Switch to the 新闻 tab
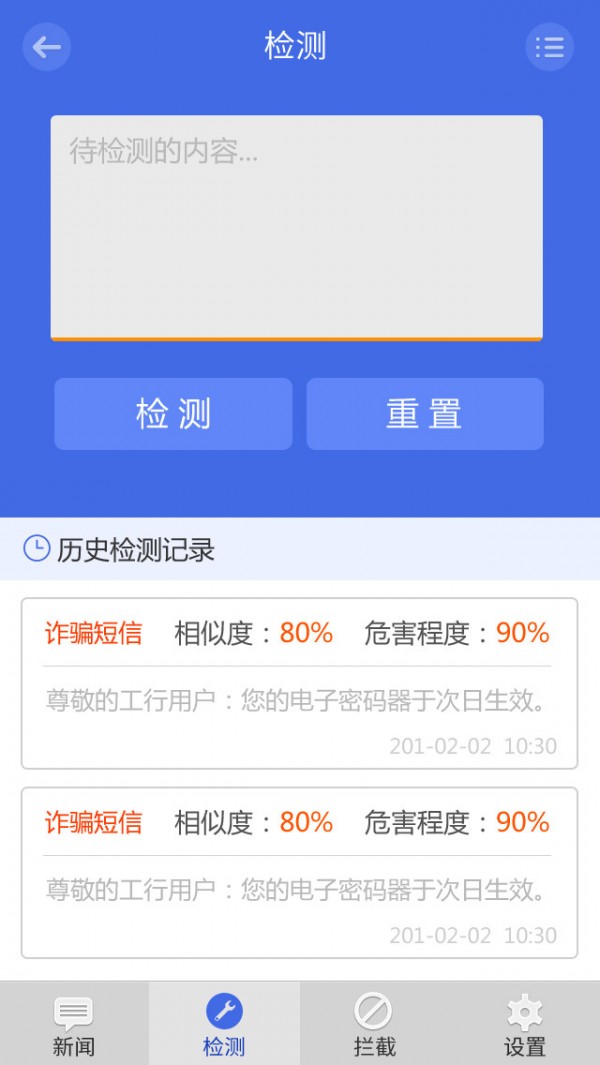Image resolution: width=600 pixels, height=1065 pixels. 74,1024
